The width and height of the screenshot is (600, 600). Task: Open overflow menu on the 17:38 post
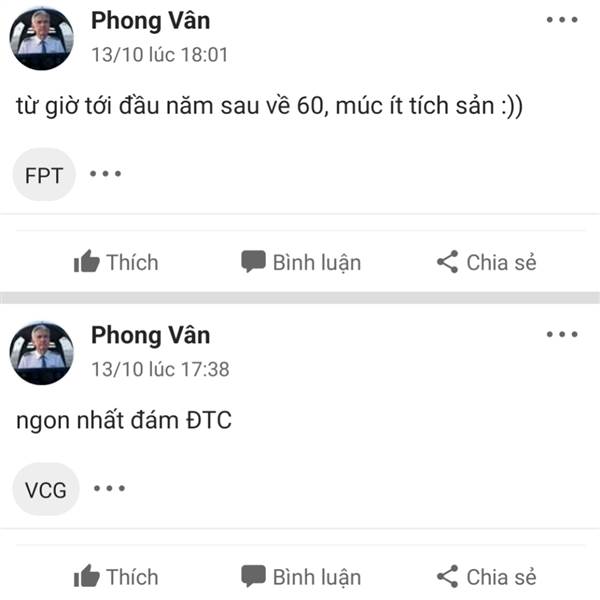561,335
